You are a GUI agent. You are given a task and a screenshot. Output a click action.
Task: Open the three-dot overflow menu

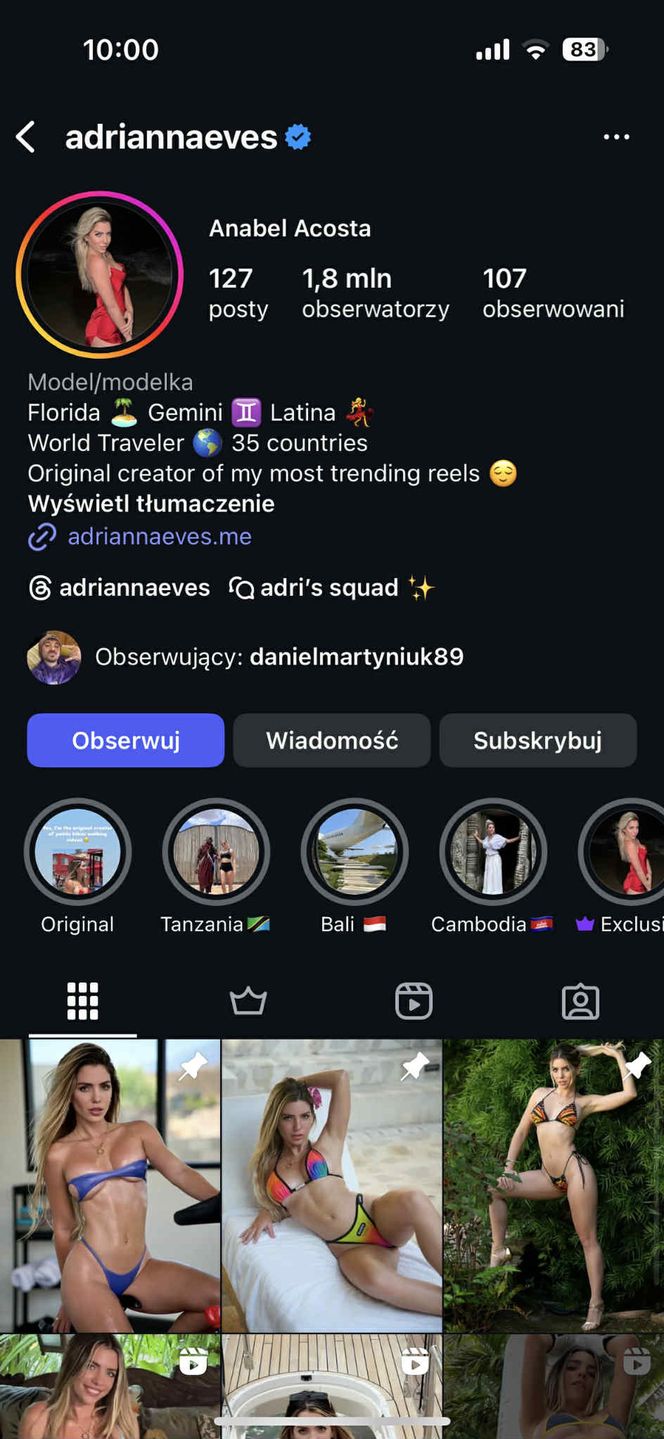tap(616, 137)
